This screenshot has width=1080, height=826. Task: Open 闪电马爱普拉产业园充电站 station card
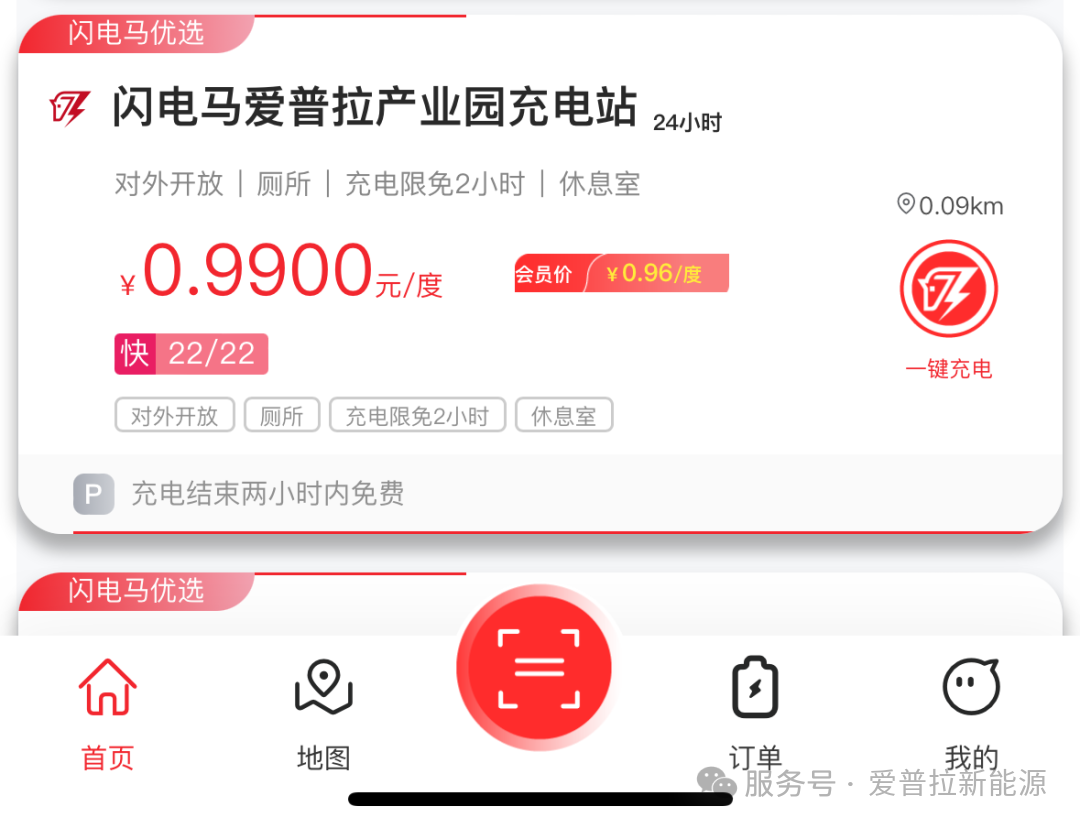point(375,108)
